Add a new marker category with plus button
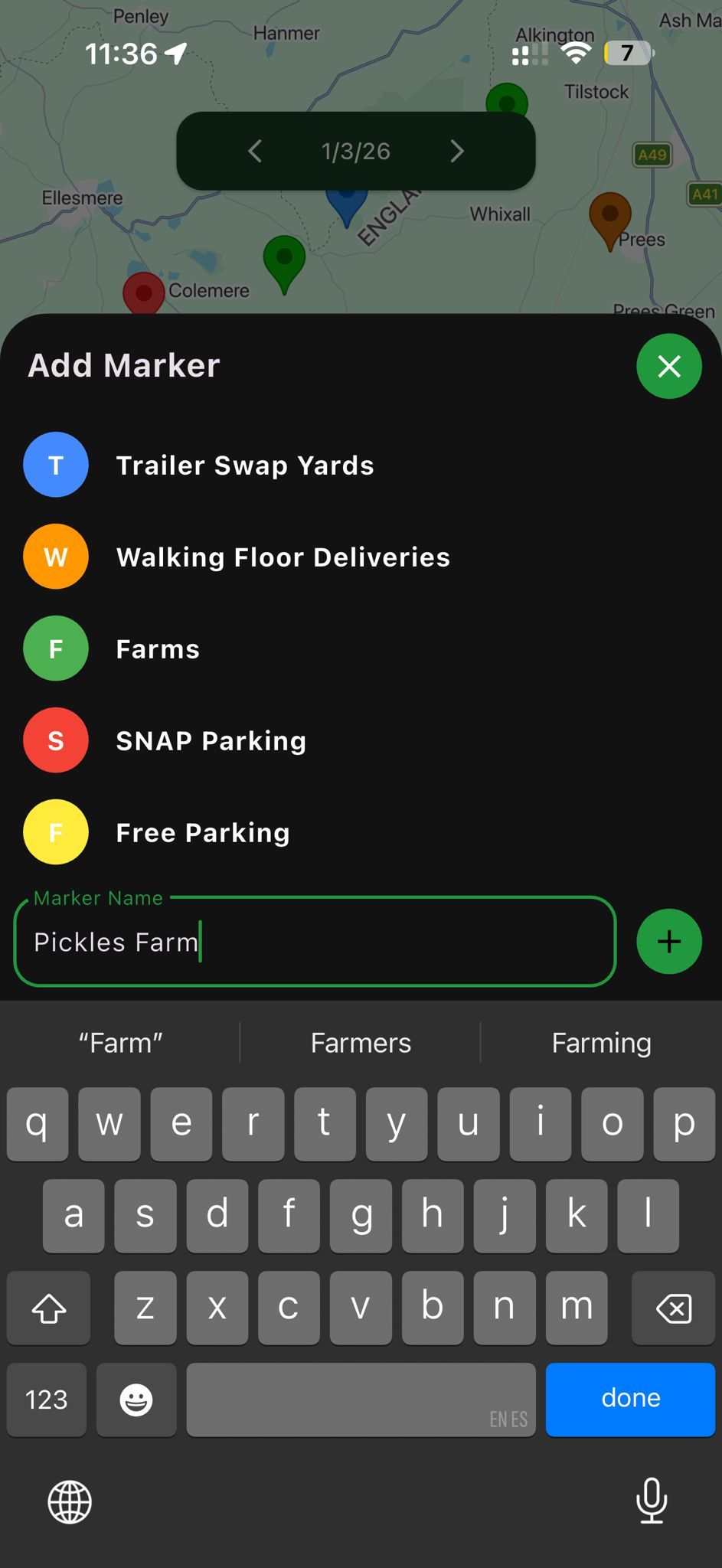 click(x=668, y=942)
